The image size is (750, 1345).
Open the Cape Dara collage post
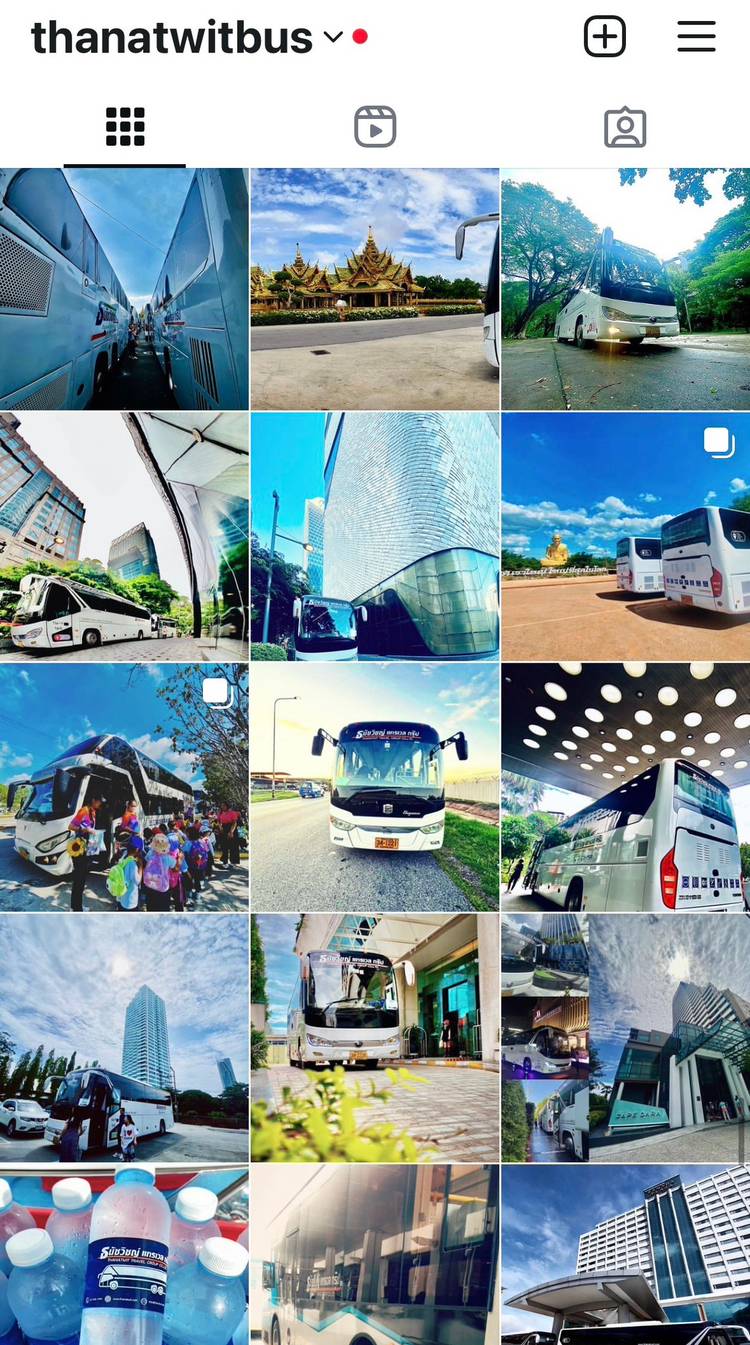point(625,1037)
